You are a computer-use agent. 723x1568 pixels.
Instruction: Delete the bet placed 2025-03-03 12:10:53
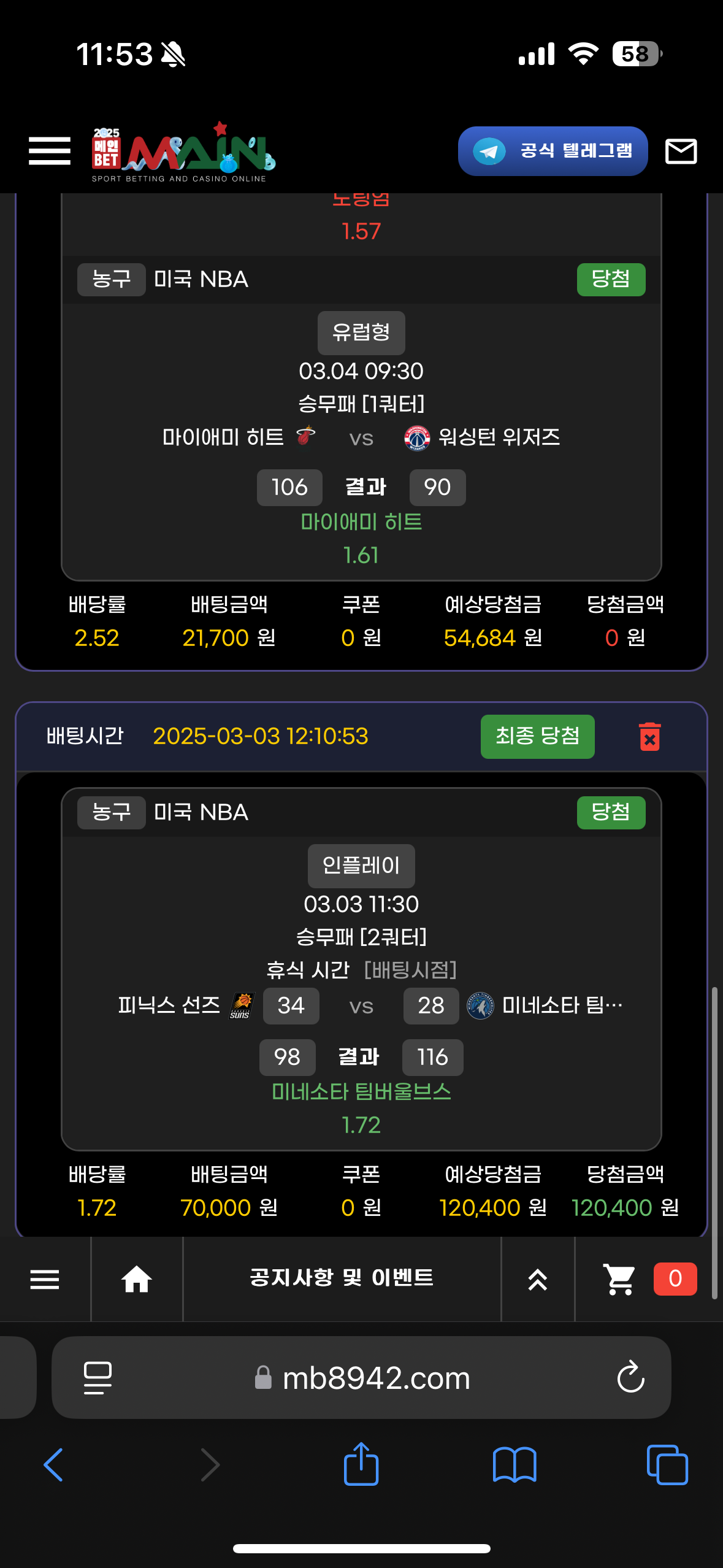[649, 736]
